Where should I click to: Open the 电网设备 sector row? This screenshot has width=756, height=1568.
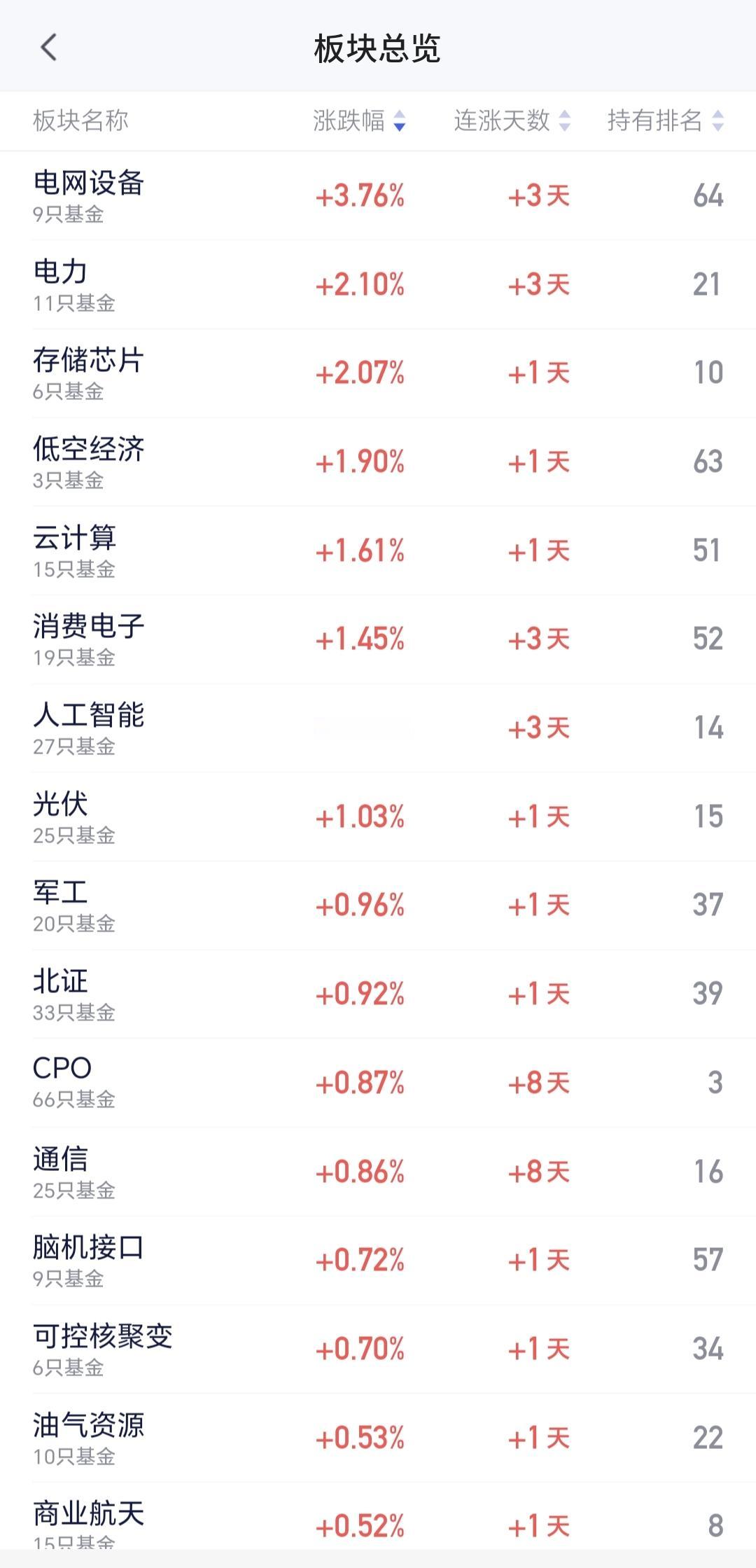point(378,196)
